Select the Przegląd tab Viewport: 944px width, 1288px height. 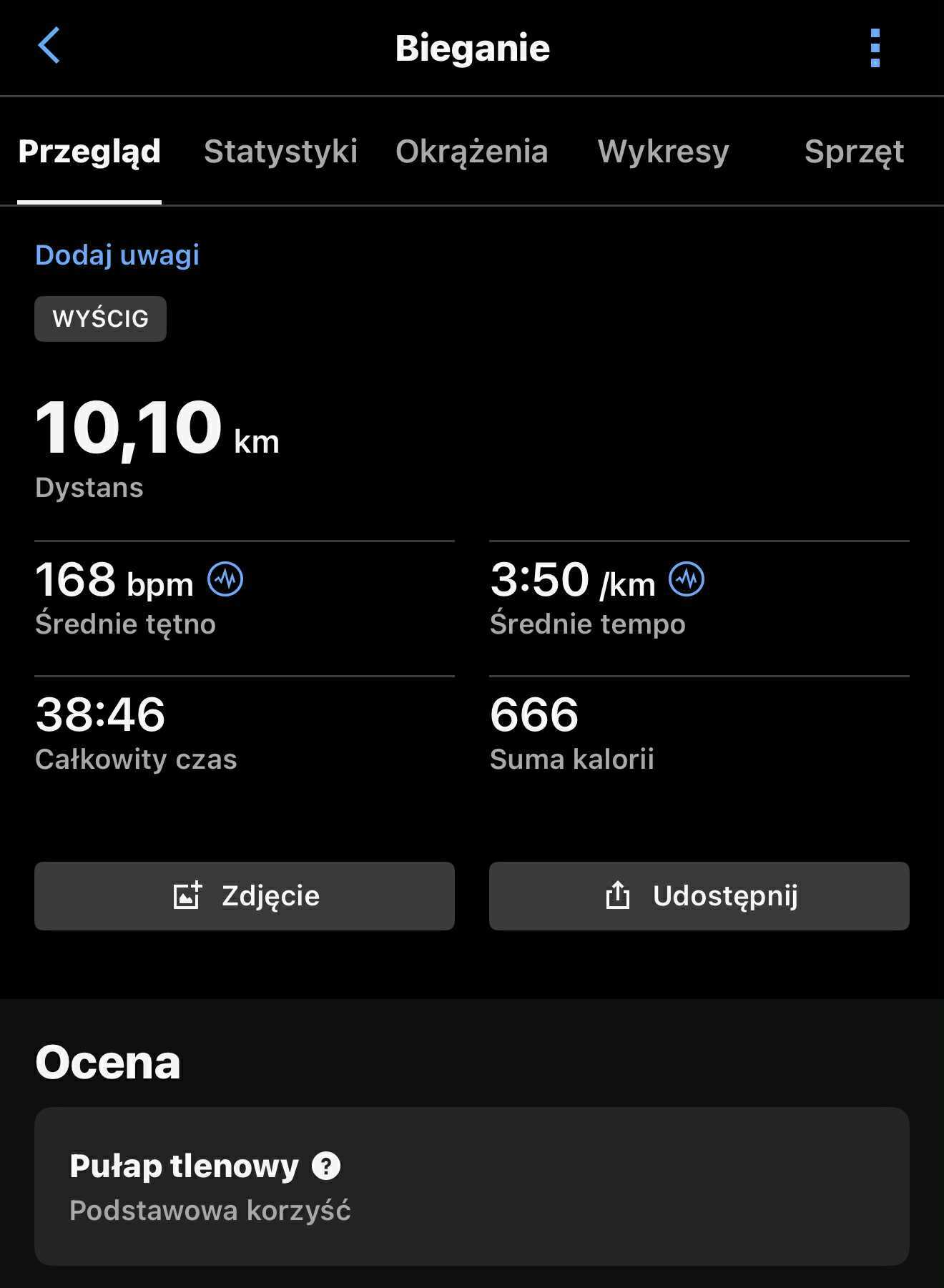[x=89, y=152]
